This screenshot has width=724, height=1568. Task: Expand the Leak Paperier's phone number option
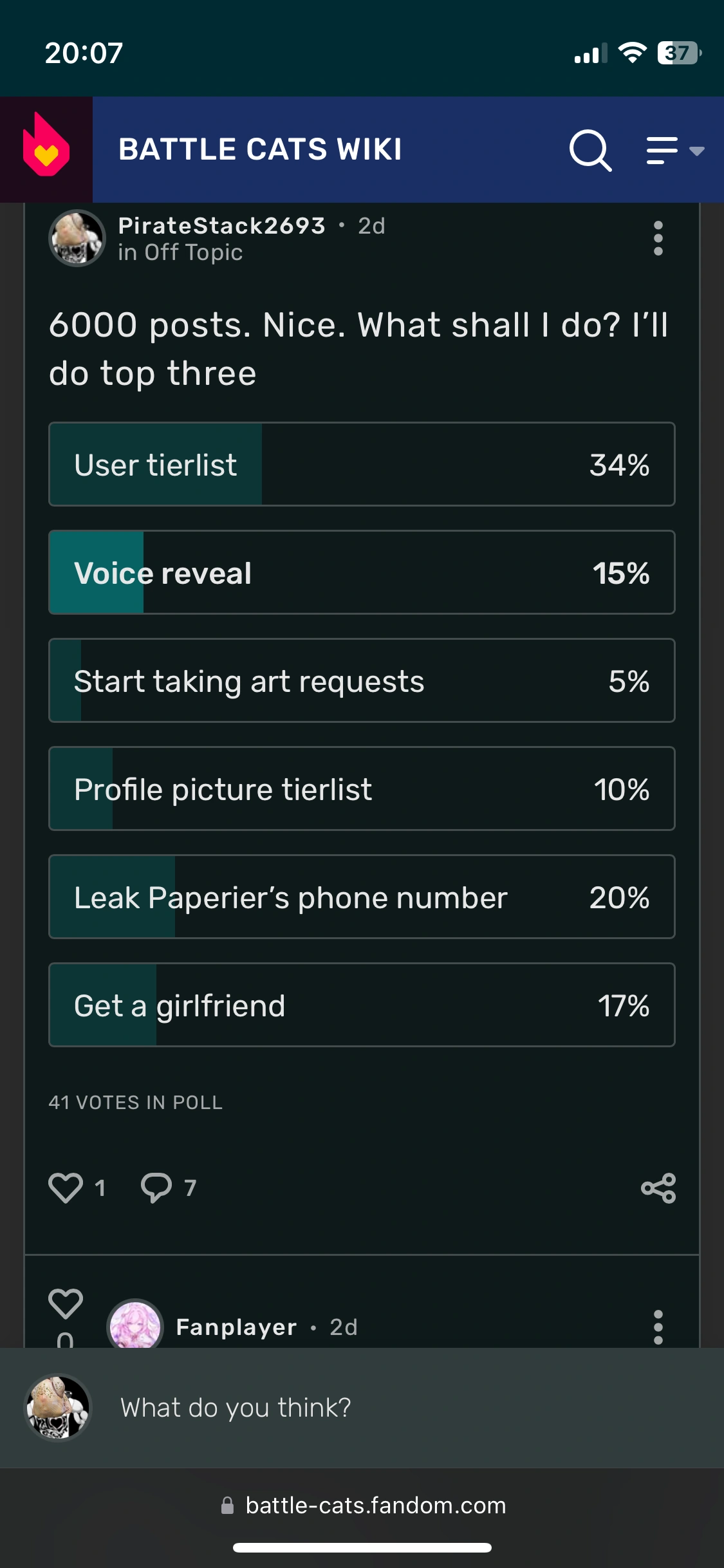click(x=362, y=897)
